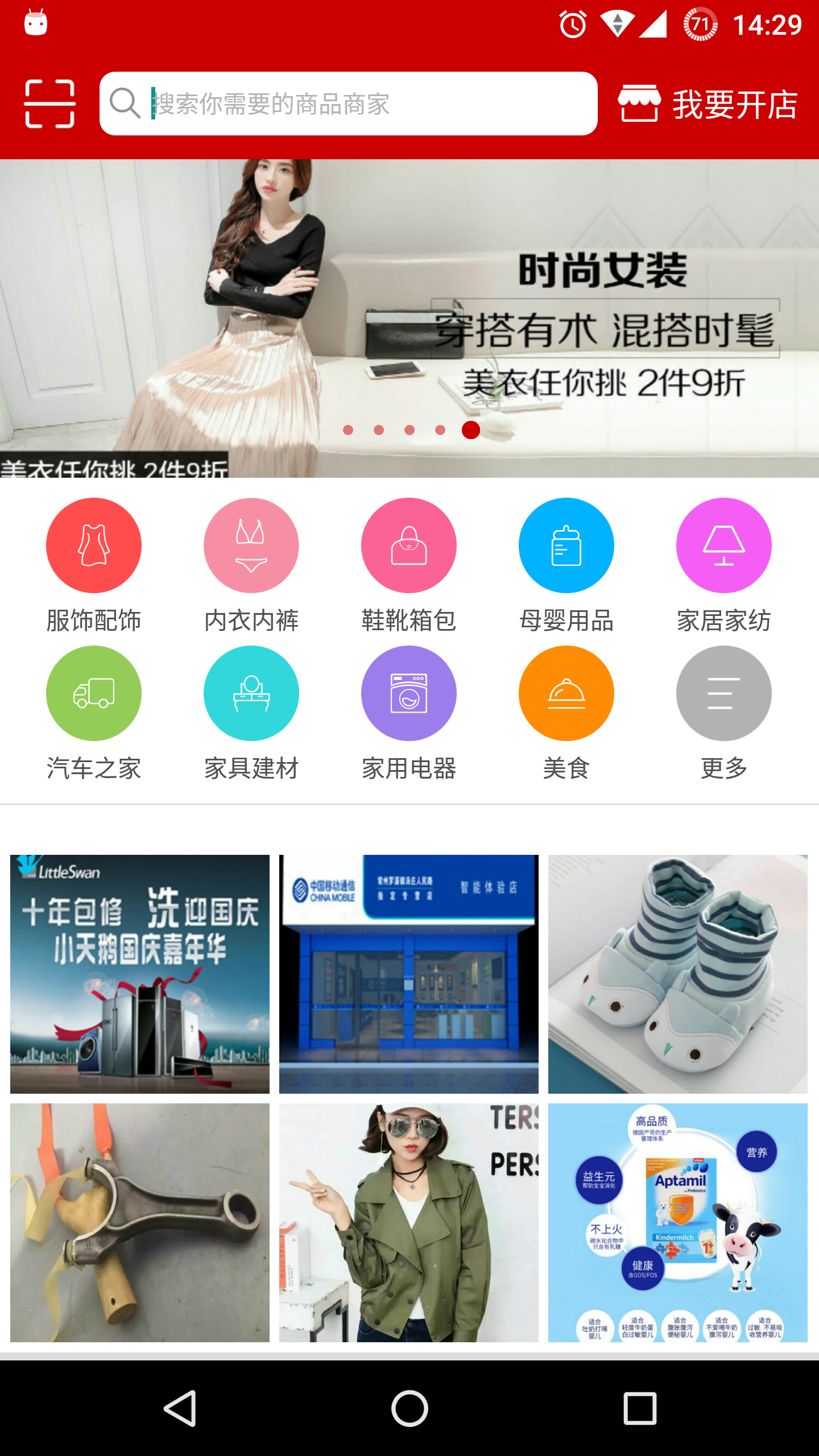Image resolution: width=819 pixels, height=1456 pixels.
Task: Tap the search bar for products
Action: (x=348, y=104)
